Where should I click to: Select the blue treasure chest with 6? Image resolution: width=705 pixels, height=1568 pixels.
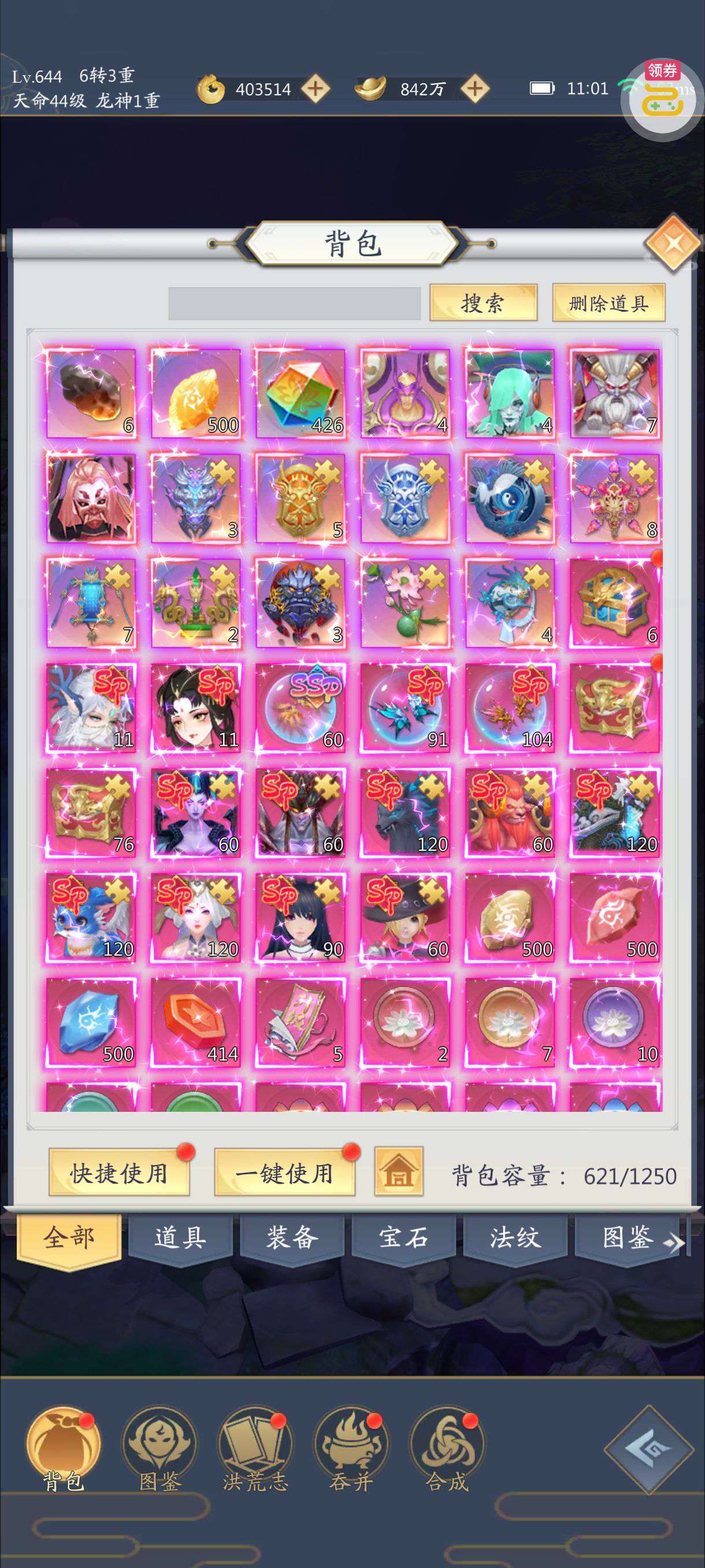[614, 602]
